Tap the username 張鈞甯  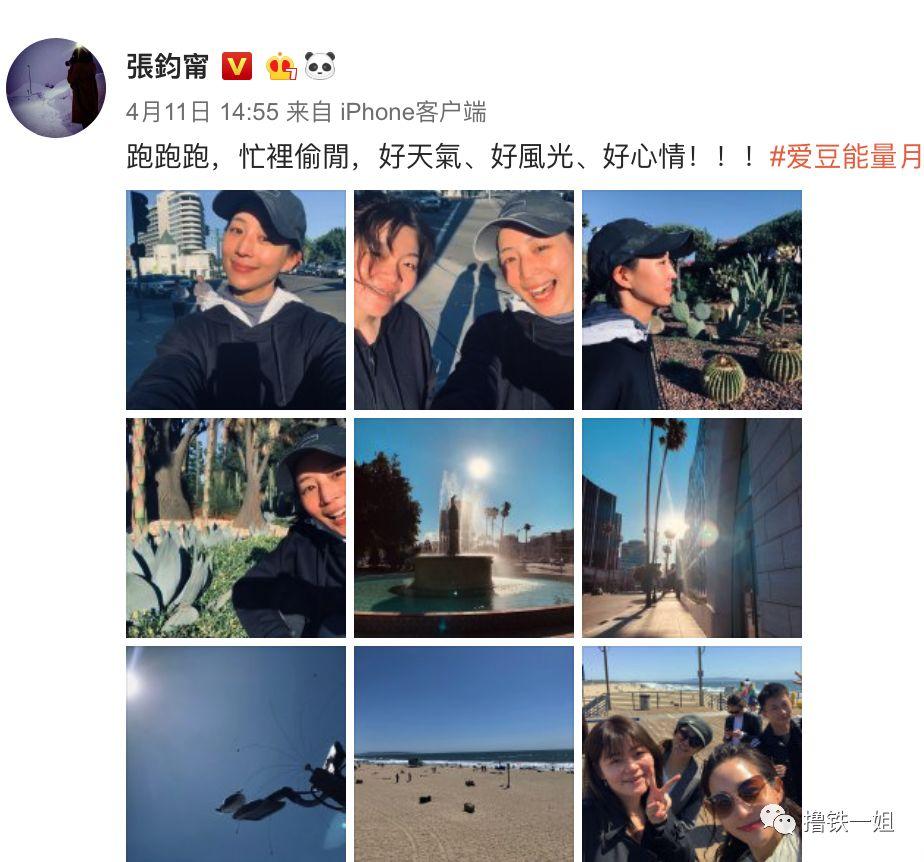point(167,67)
